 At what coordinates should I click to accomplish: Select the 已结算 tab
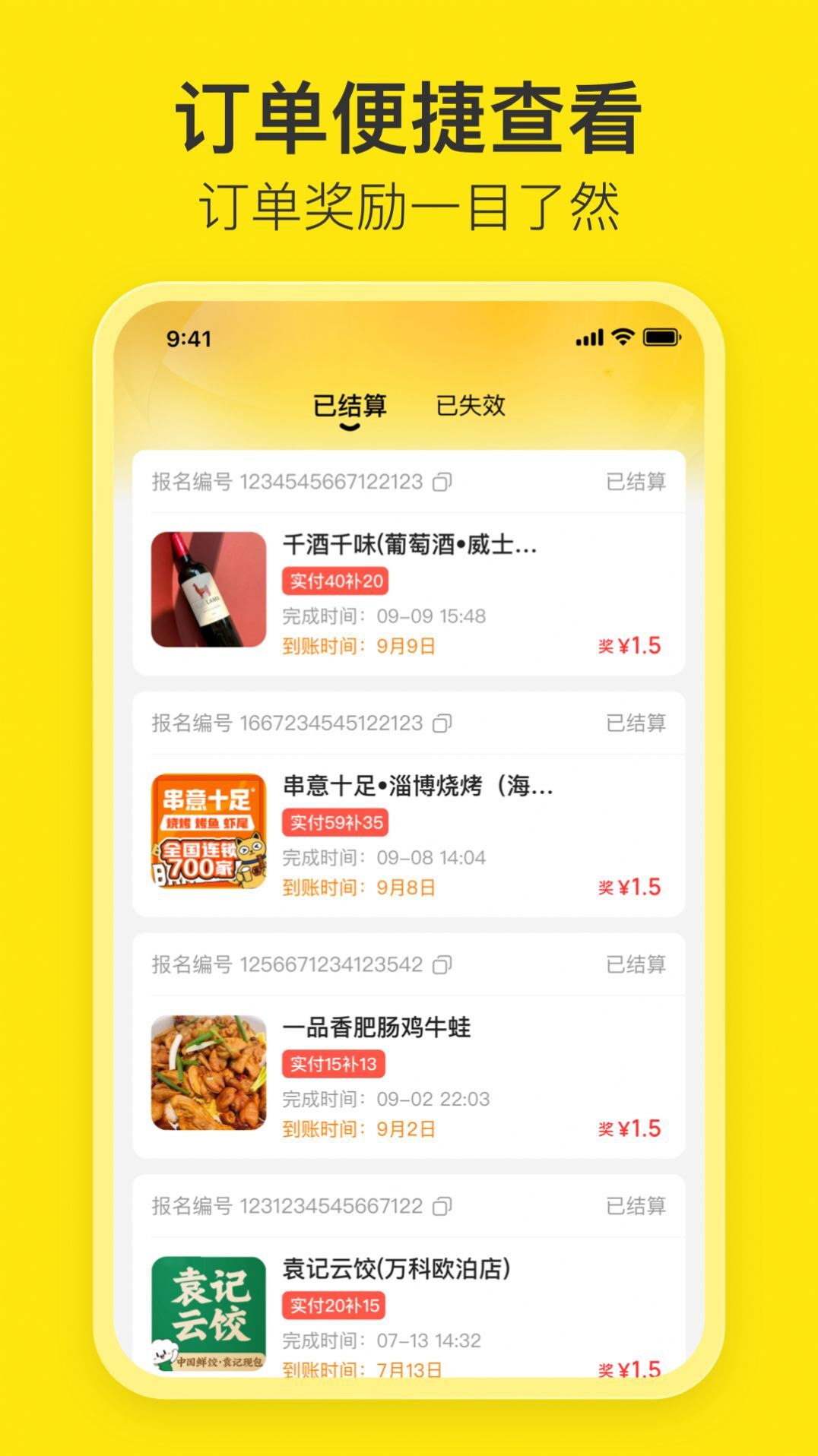click(x=349, y=407)
